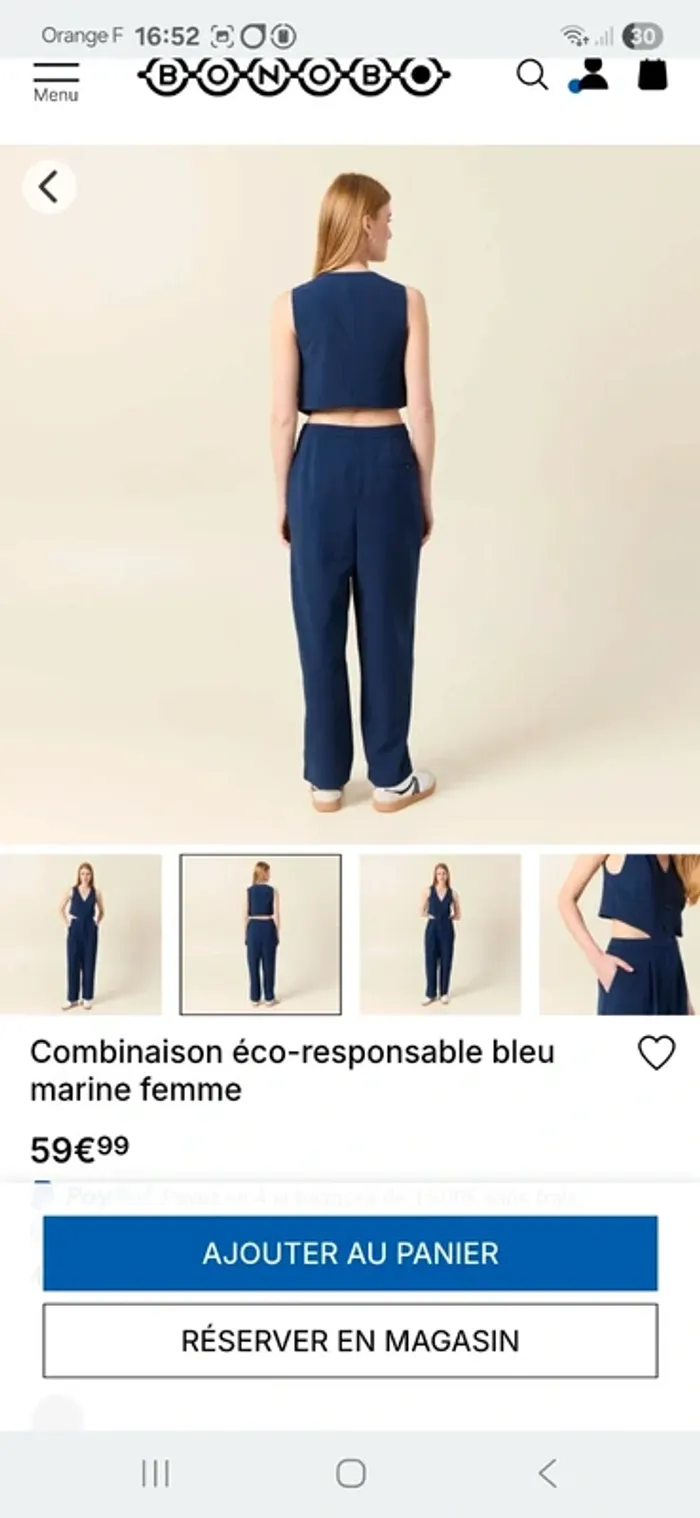Add the jumpsuit to favorites with the heart
Screen dimensions: 700x1518
pos(656,1053)
